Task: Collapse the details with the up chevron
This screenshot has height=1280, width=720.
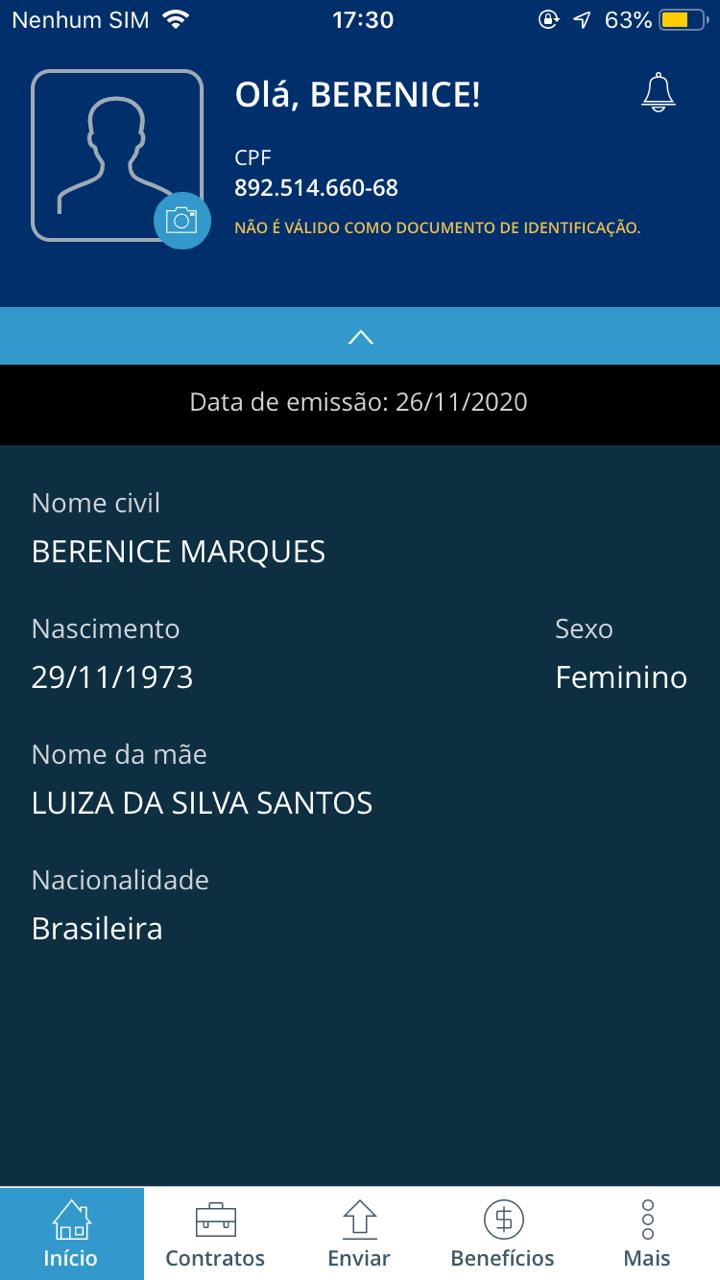Action: coord(360,337)
